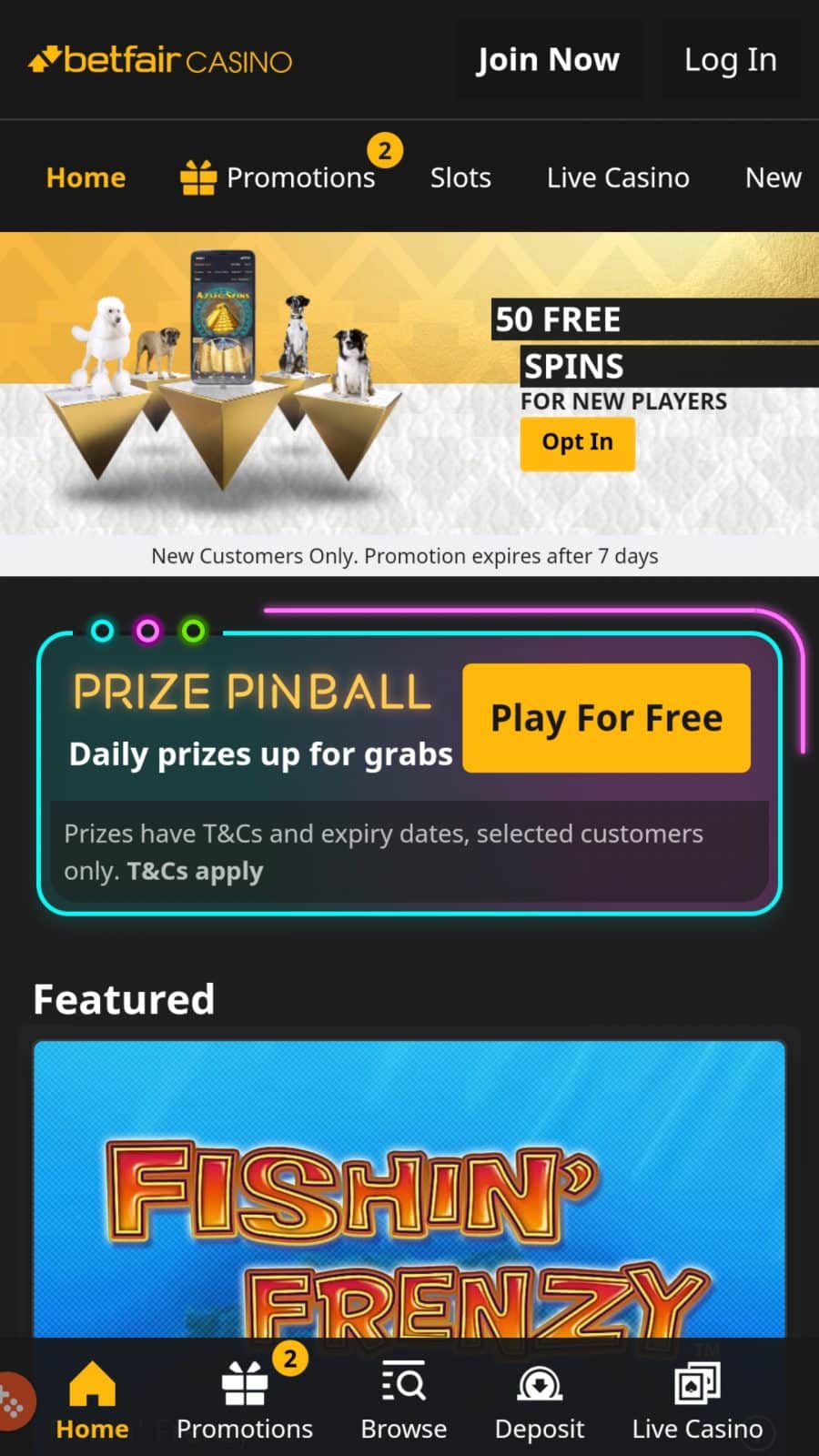Image resolution: width=819 pixels, height=1456 pixels.
Task: Tap the Join Now button
Action: pos(549,60)
